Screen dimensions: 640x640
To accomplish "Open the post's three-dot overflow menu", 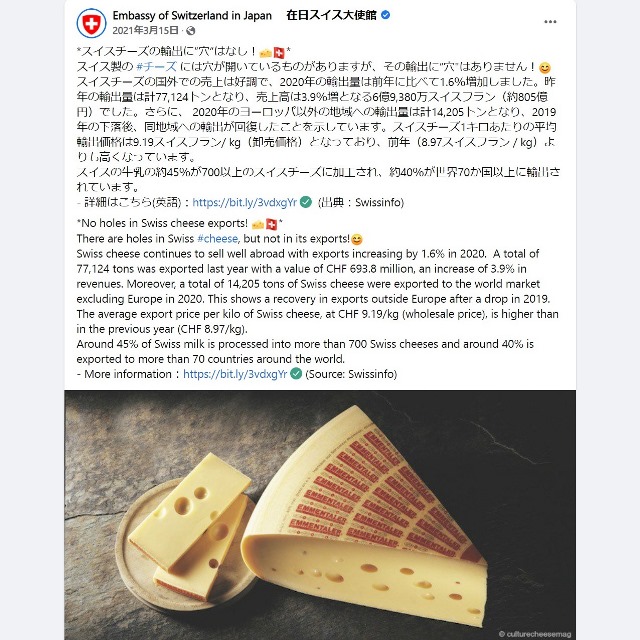I will click(x=550, y=20).
